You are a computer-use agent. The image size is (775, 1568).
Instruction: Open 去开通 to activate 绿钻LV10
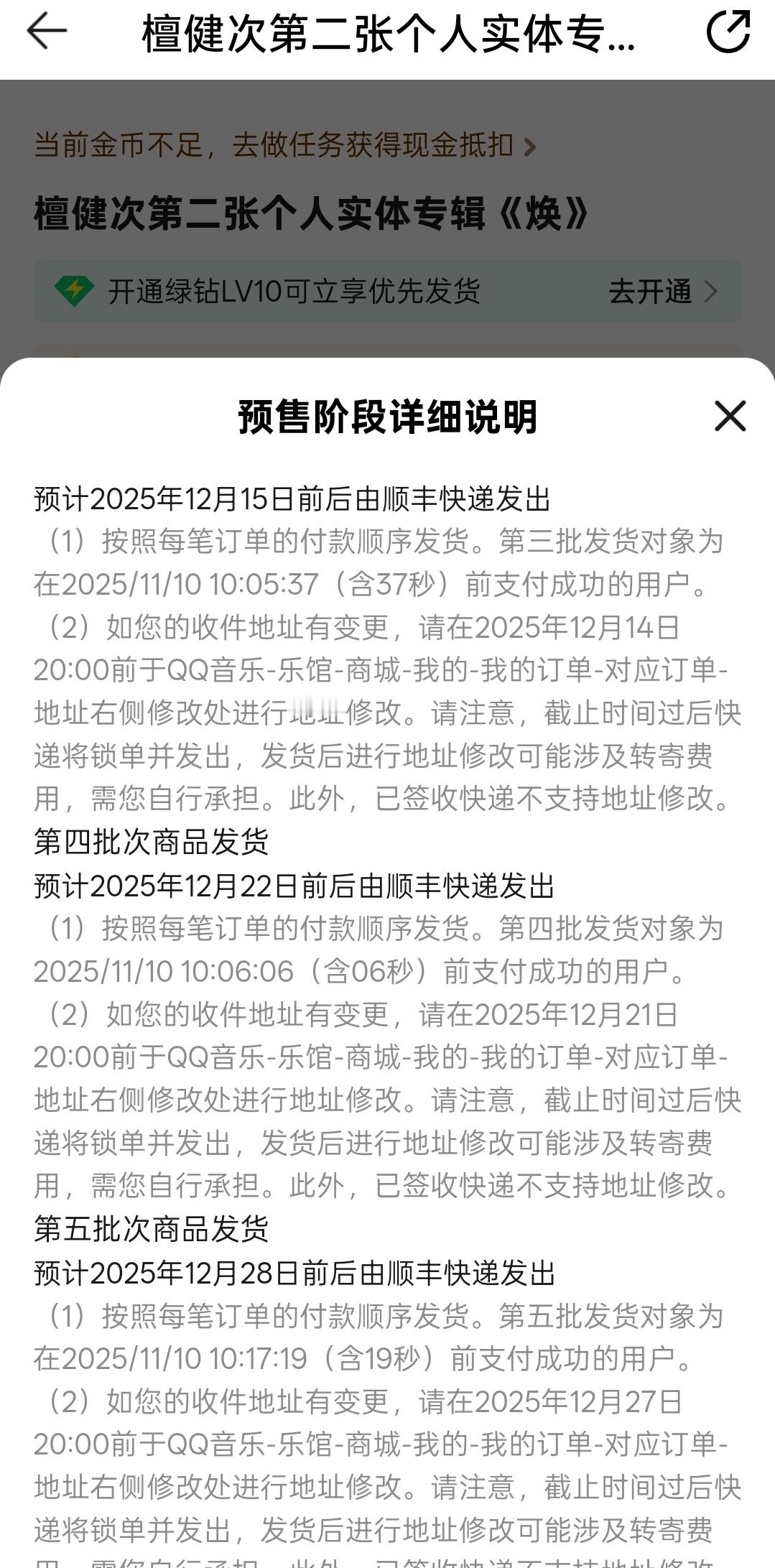point(650,292)
